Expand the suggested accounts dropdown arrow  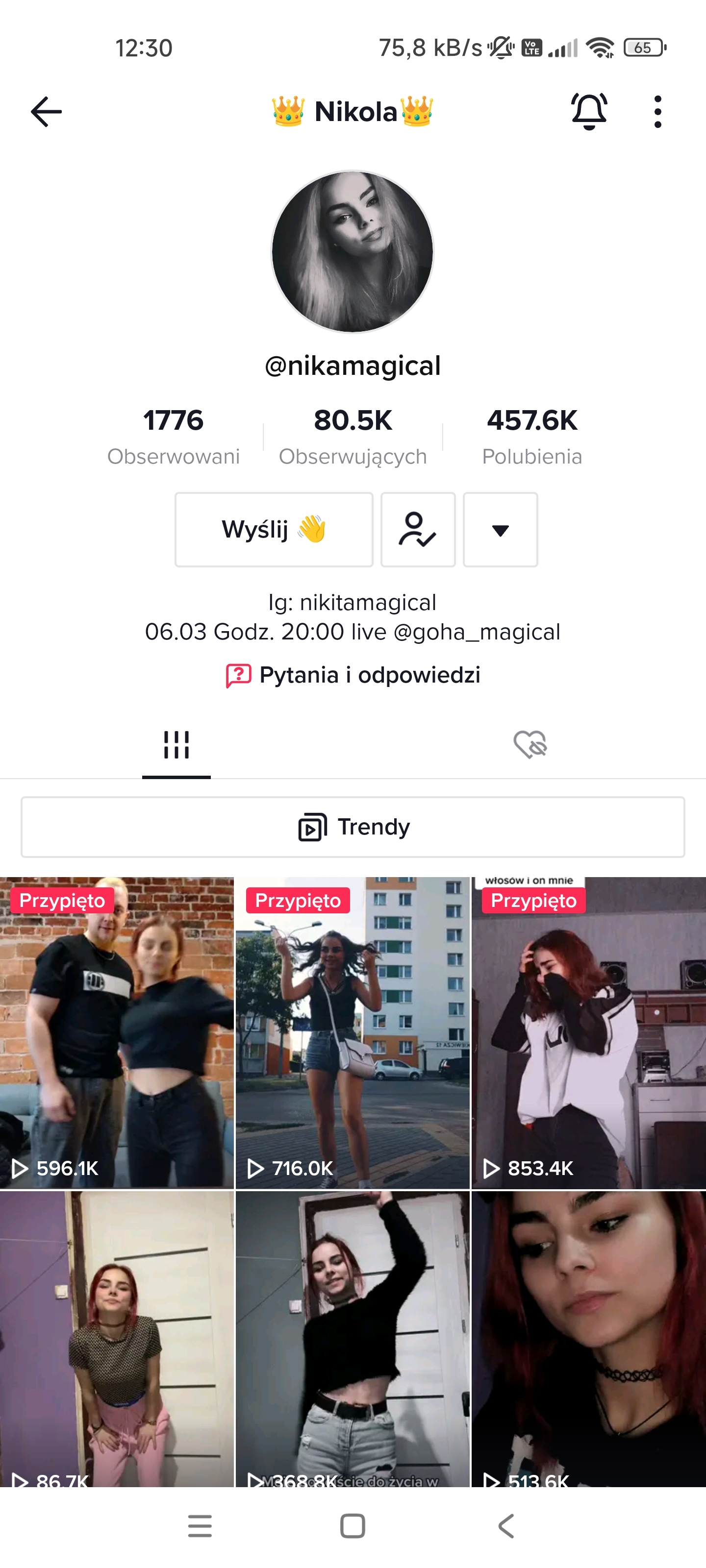tap(500, 530)
